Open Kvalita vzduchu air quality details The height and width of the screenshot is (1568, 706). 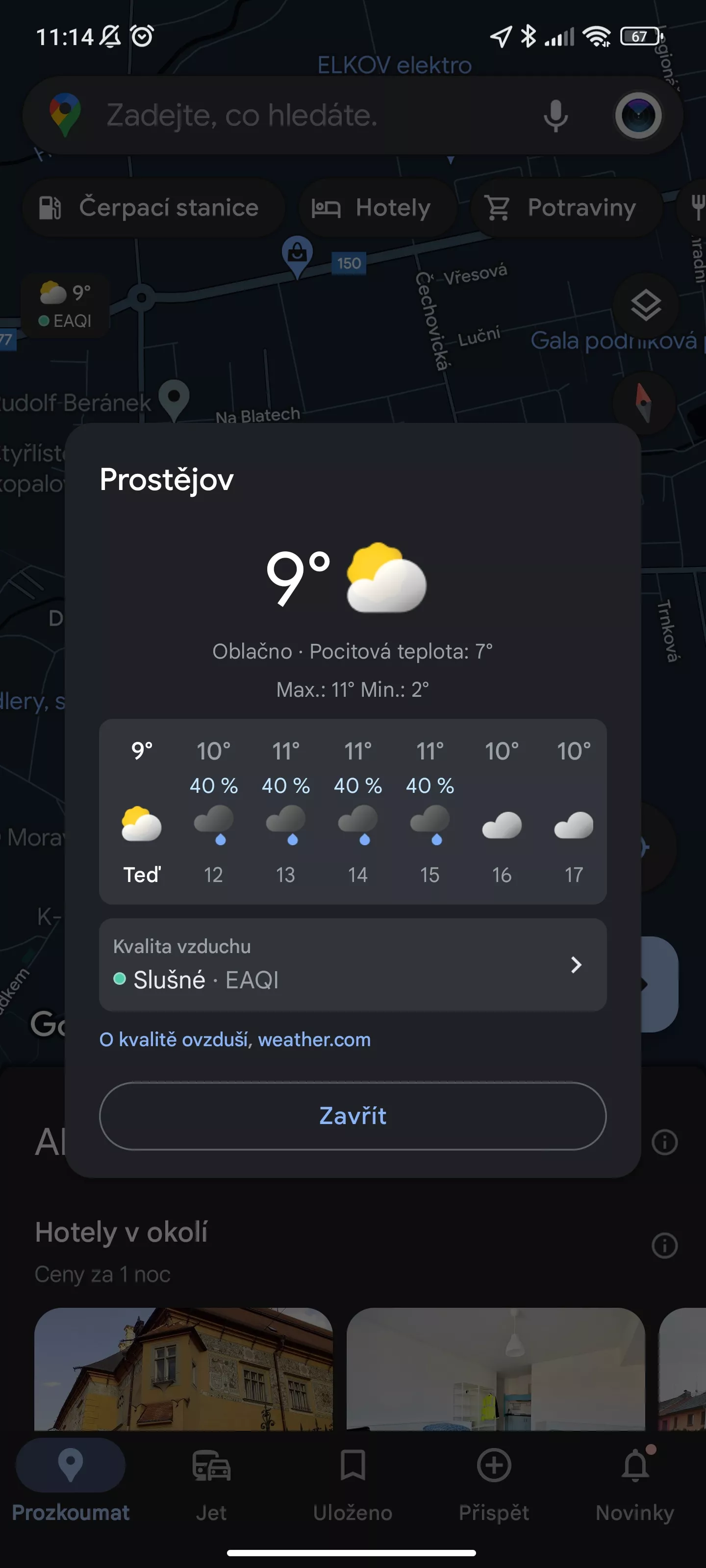click(353, 964)
